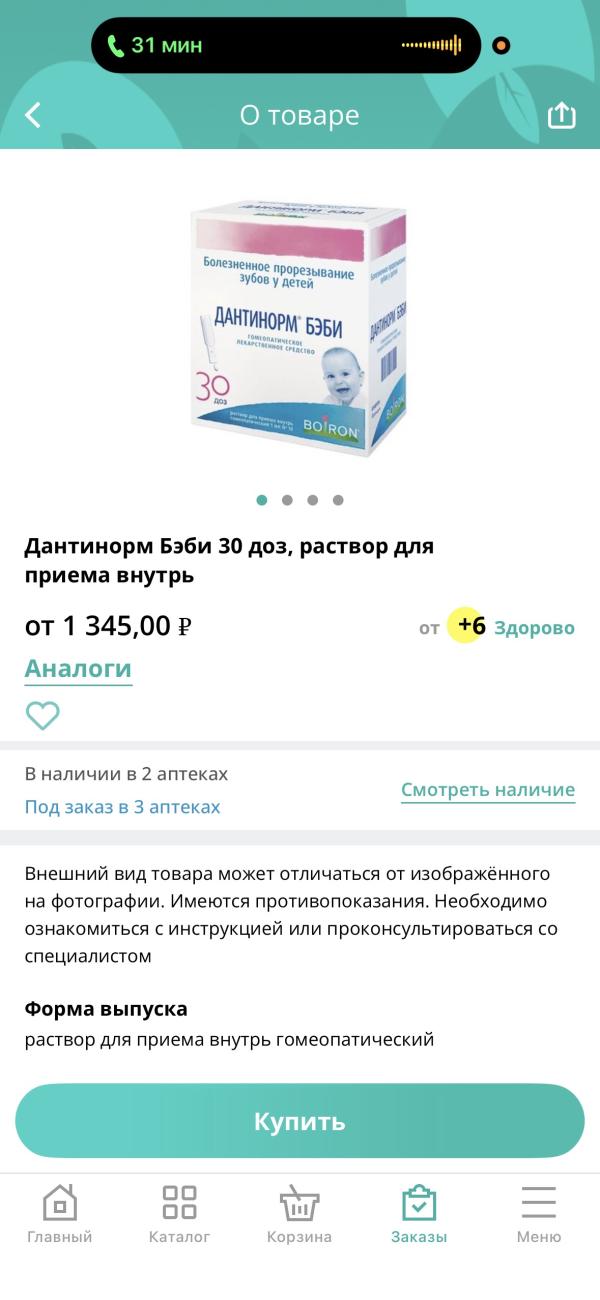Tap the Купить button
Image resolution: width=600 pixels, height=1300 pixels.
coord(300,1121)
